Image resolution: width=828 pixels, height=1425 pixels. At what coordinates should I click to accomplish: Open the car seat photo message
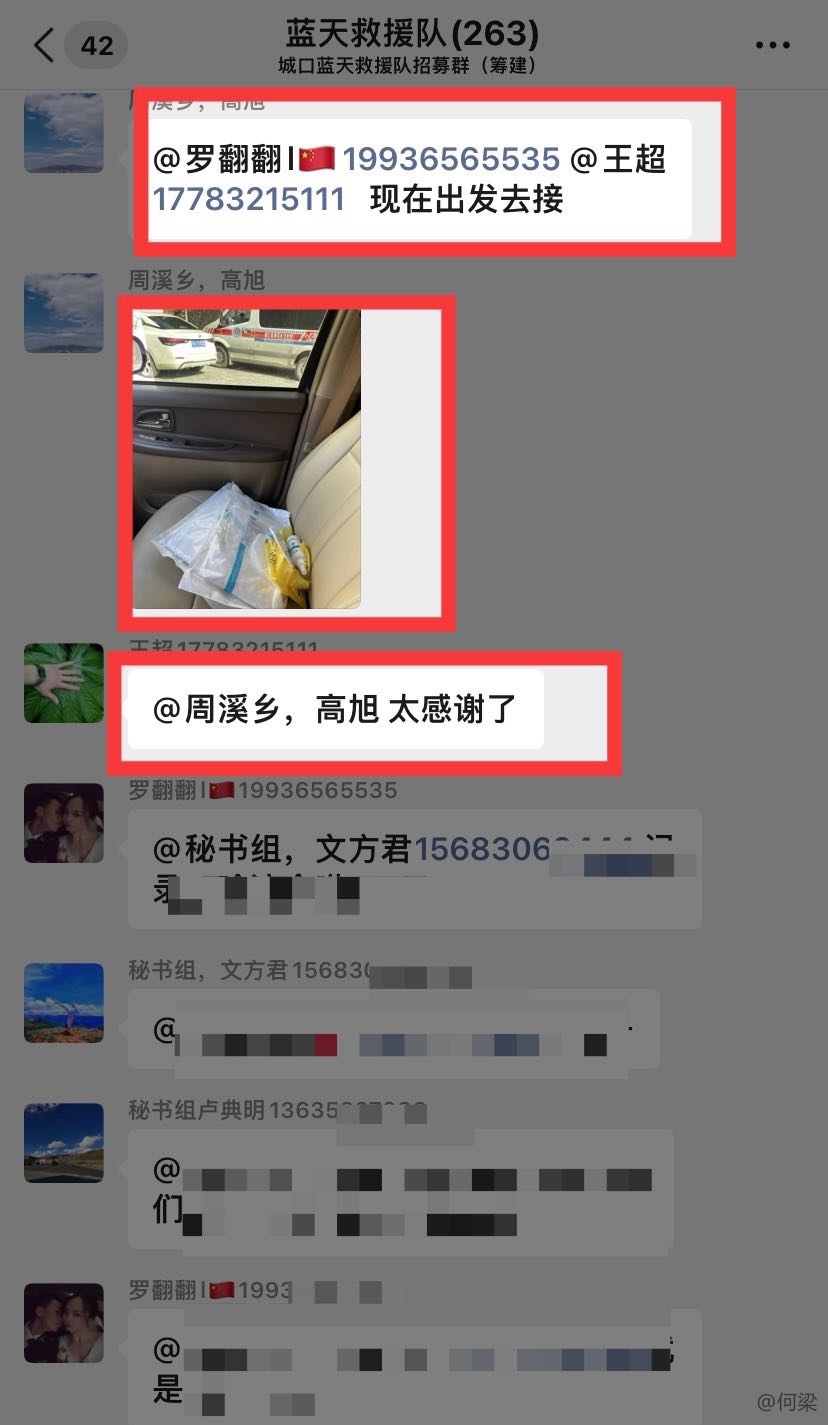[247, 459]
